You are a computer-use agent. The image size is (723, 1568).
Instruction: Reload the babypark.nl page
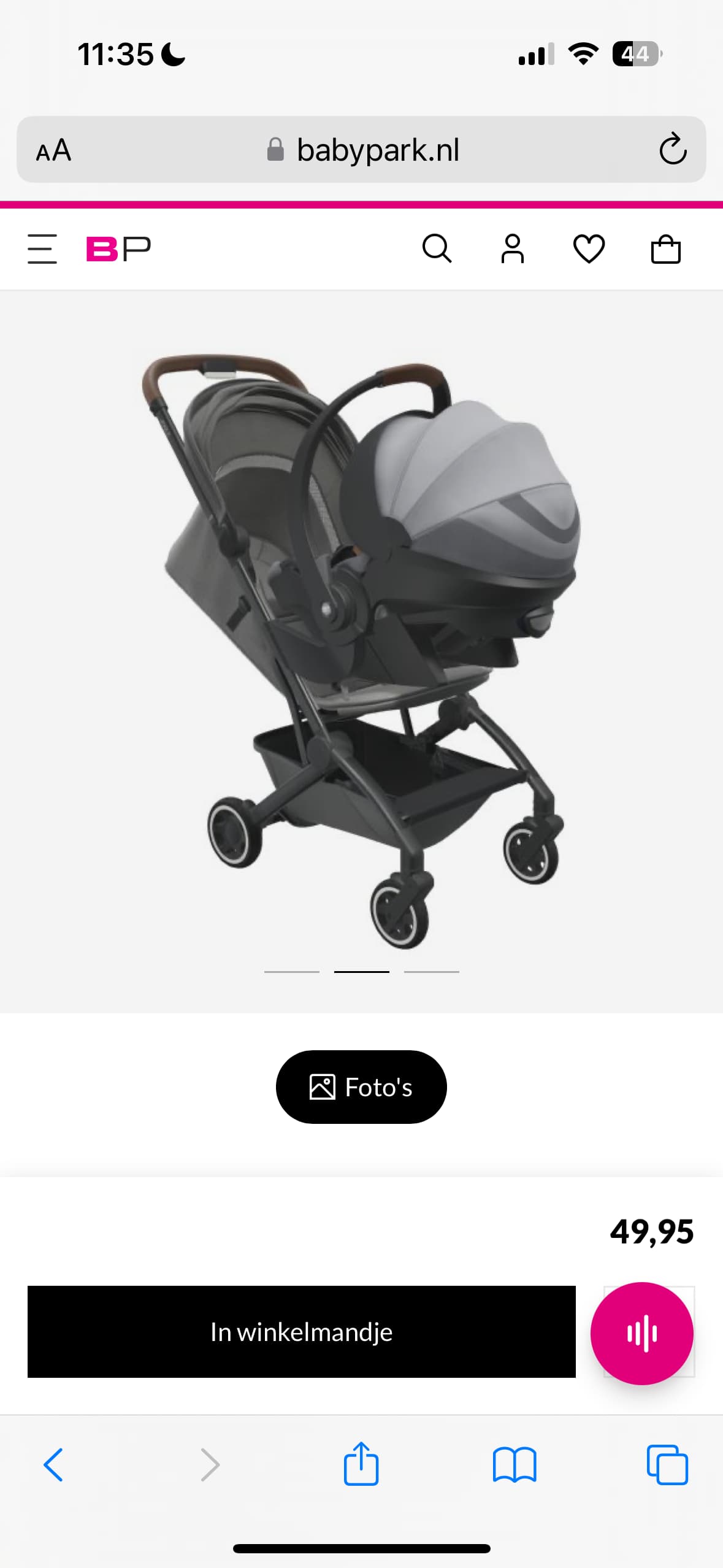(672, 150)
